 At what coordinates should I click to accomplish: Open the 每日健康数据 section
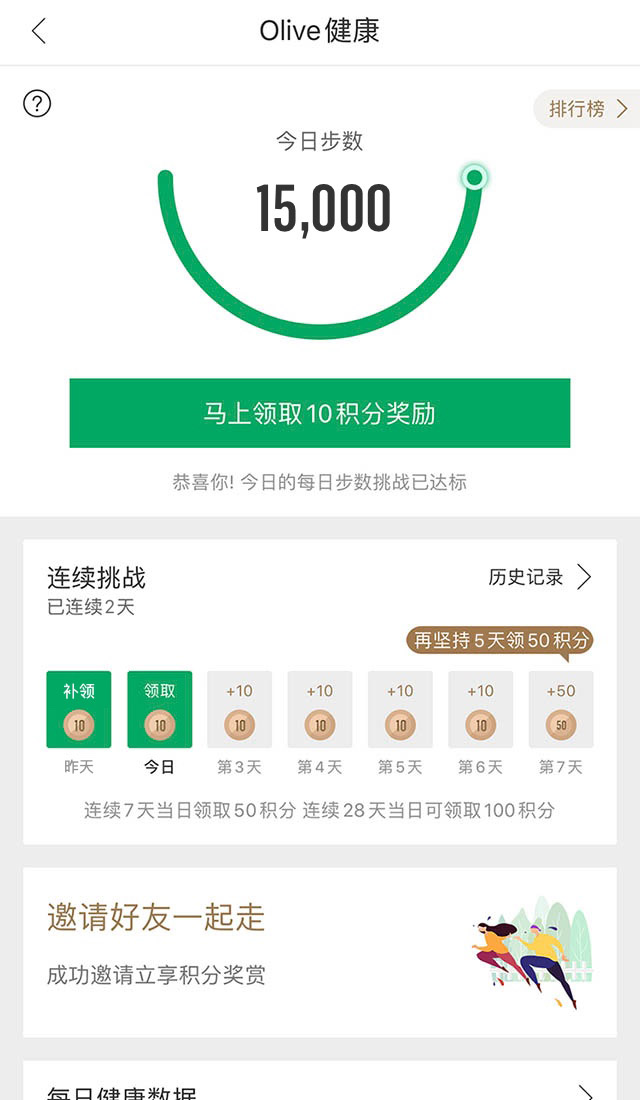click(x=320, y=1088)
